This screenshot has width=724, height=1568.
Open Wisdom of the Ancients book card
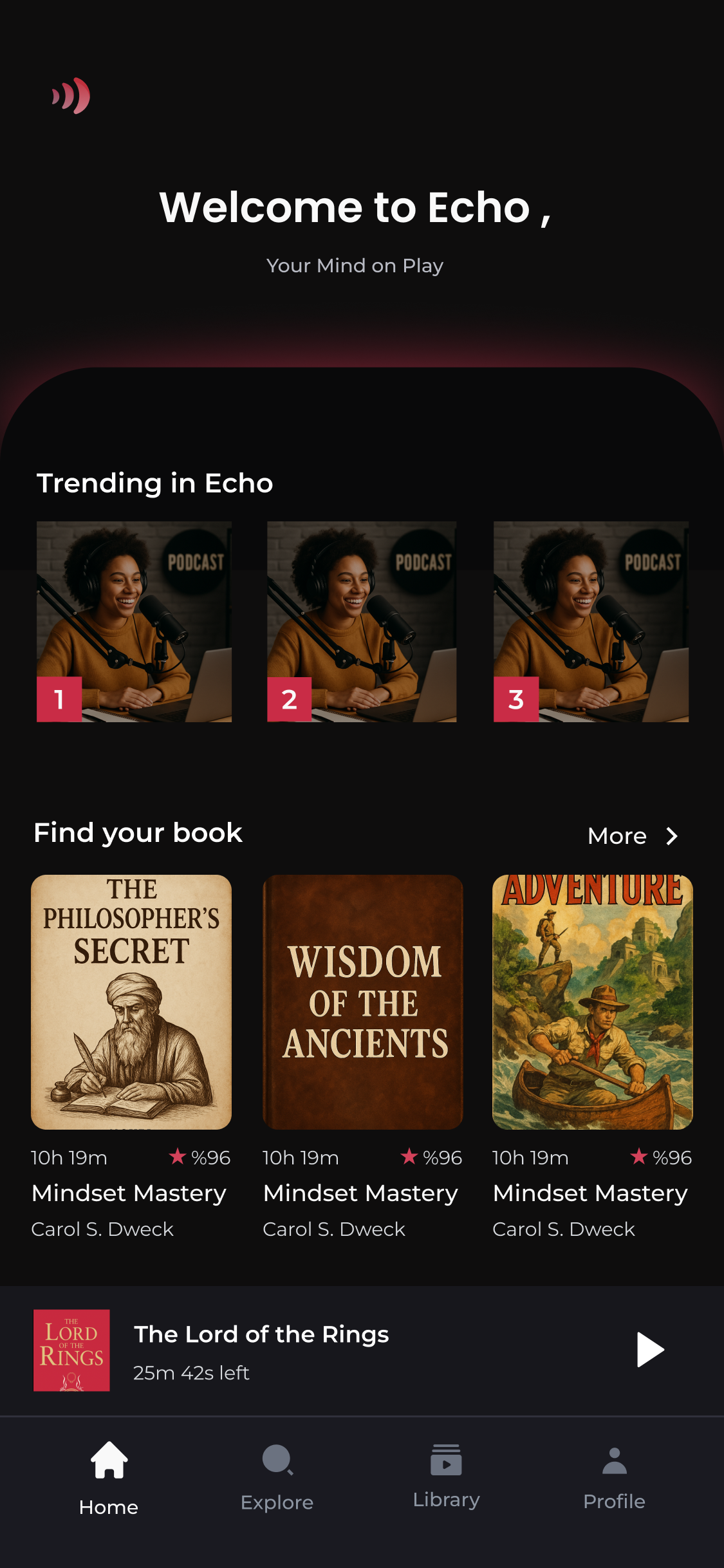[x=362, y=1002]
